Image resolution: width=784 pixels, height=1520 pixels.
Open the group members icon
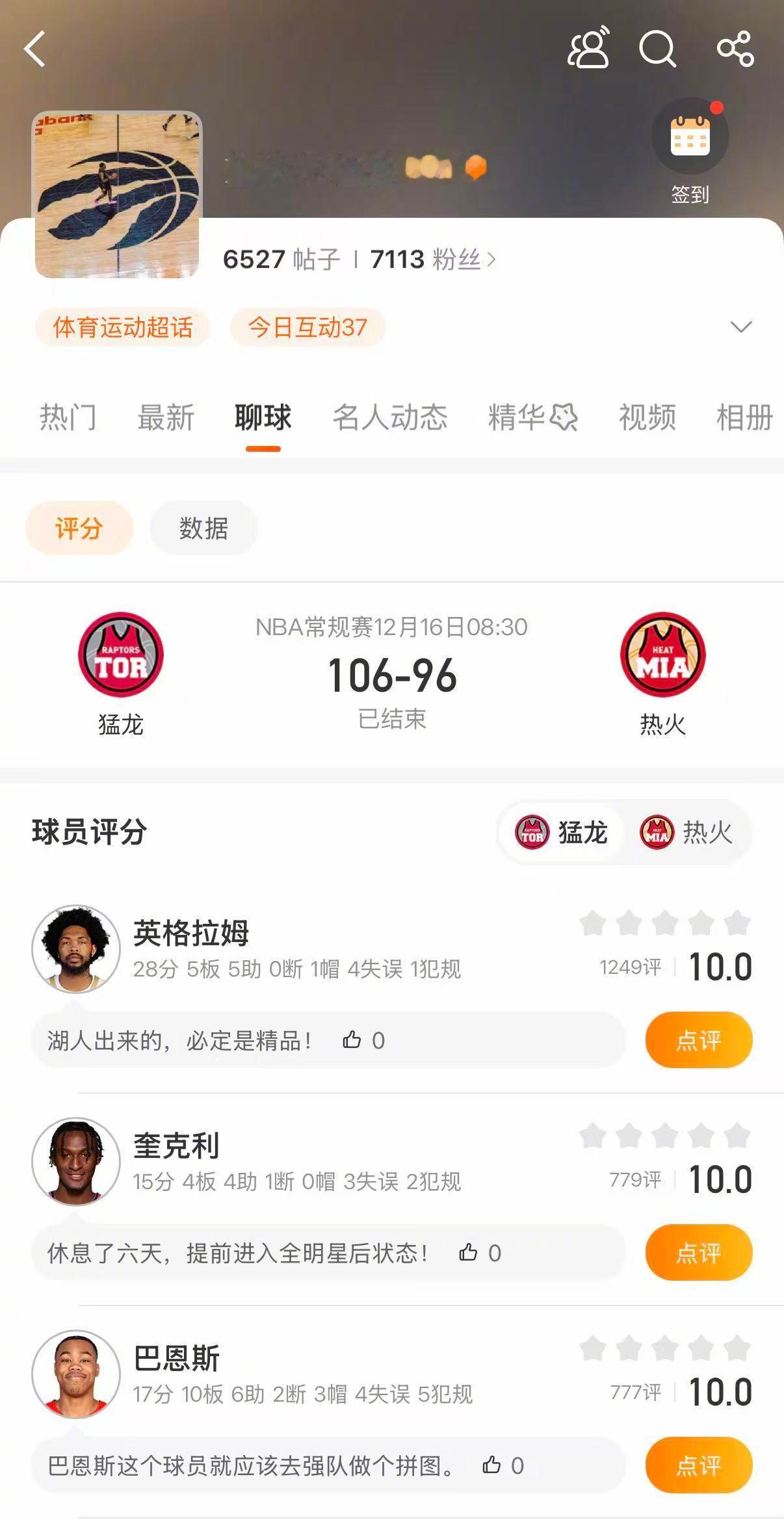tap(587, 49)
